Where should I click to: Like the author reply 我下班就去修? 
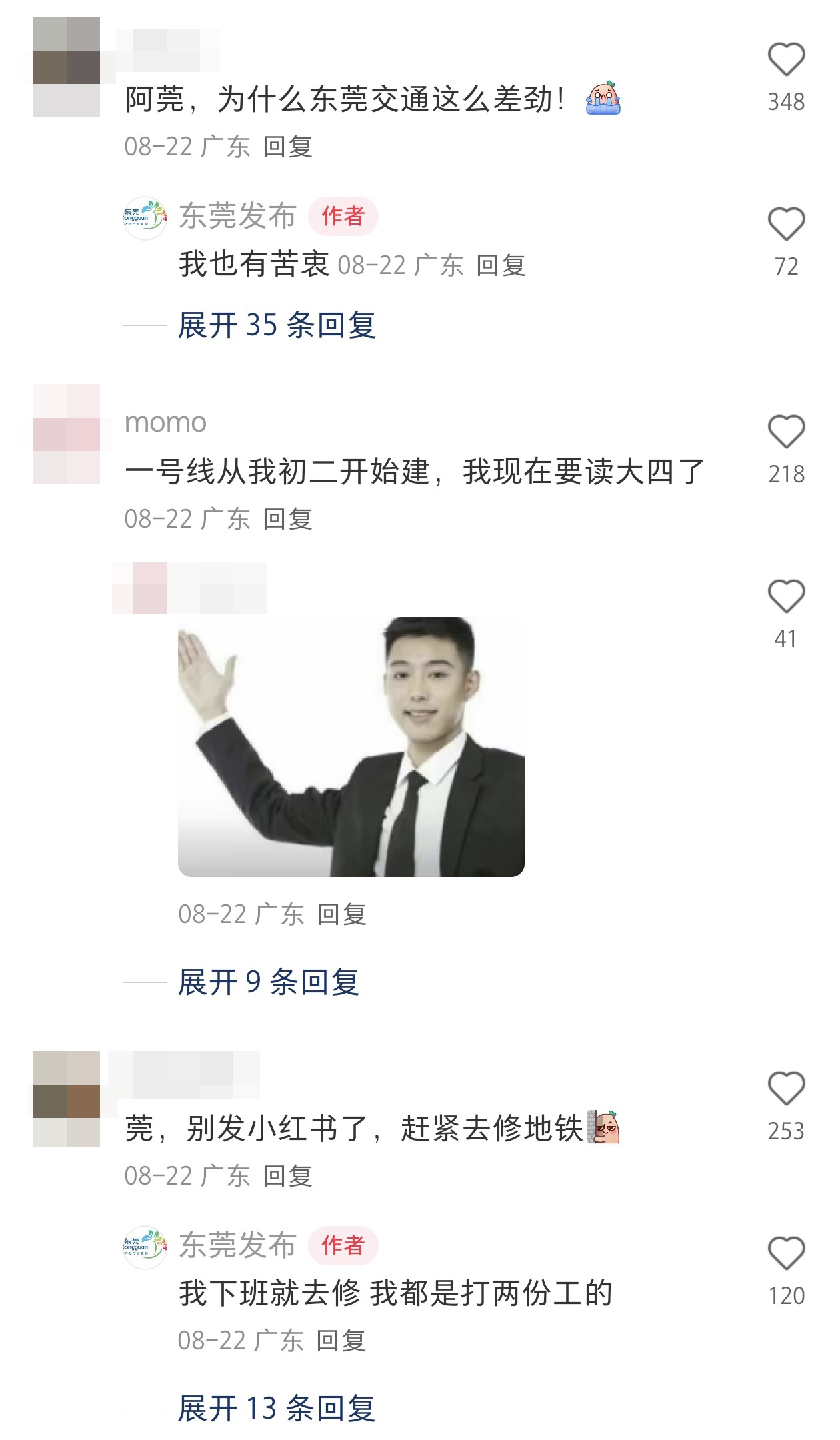pos(786,1254)
